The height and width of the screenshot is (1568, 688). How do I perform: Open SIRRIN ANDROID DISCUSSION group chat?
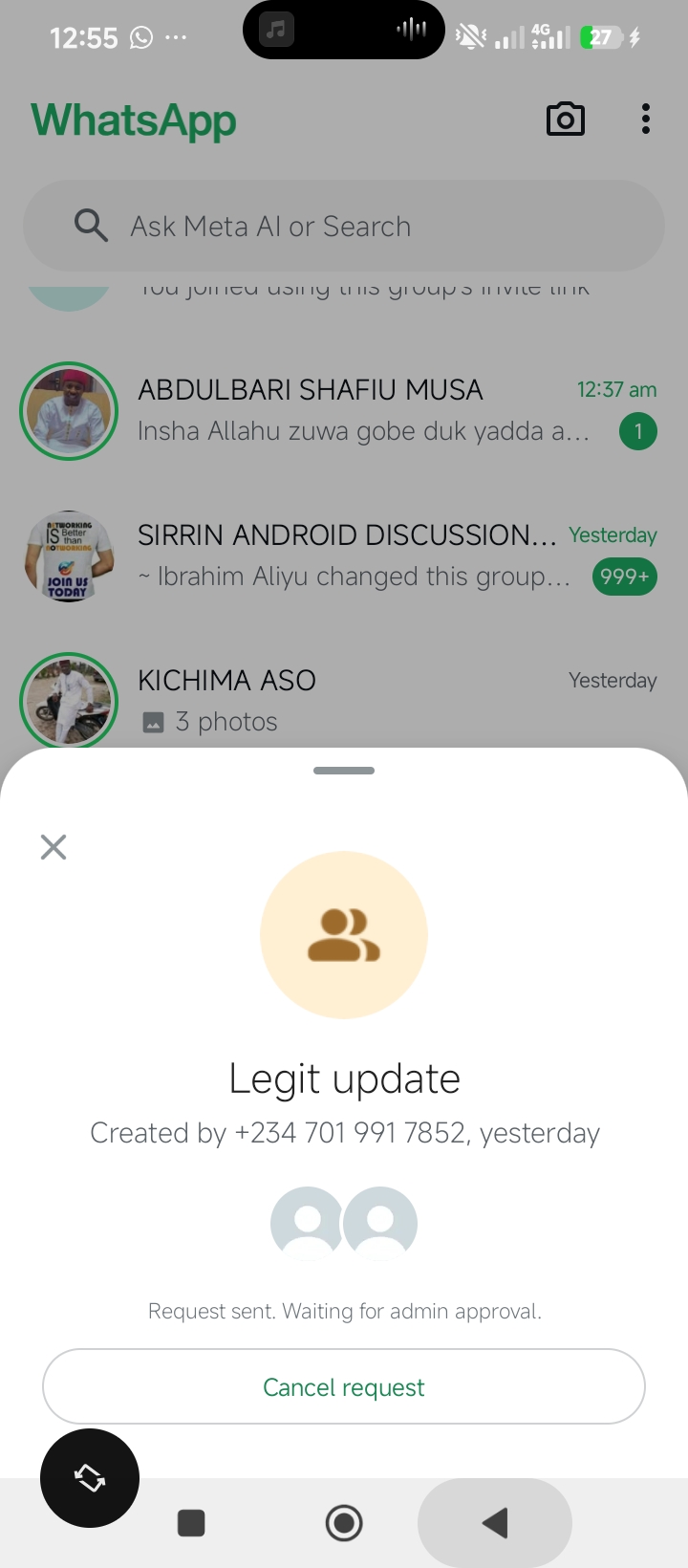pos(363,555)
